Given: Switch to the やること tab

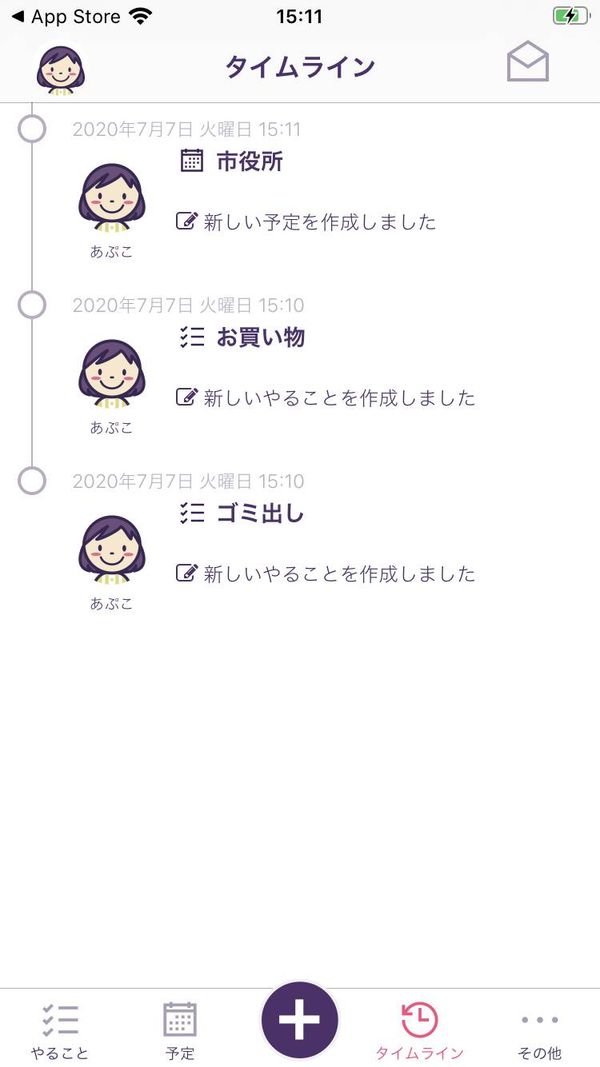Looking at the screenshot, I should (60, 1030).
